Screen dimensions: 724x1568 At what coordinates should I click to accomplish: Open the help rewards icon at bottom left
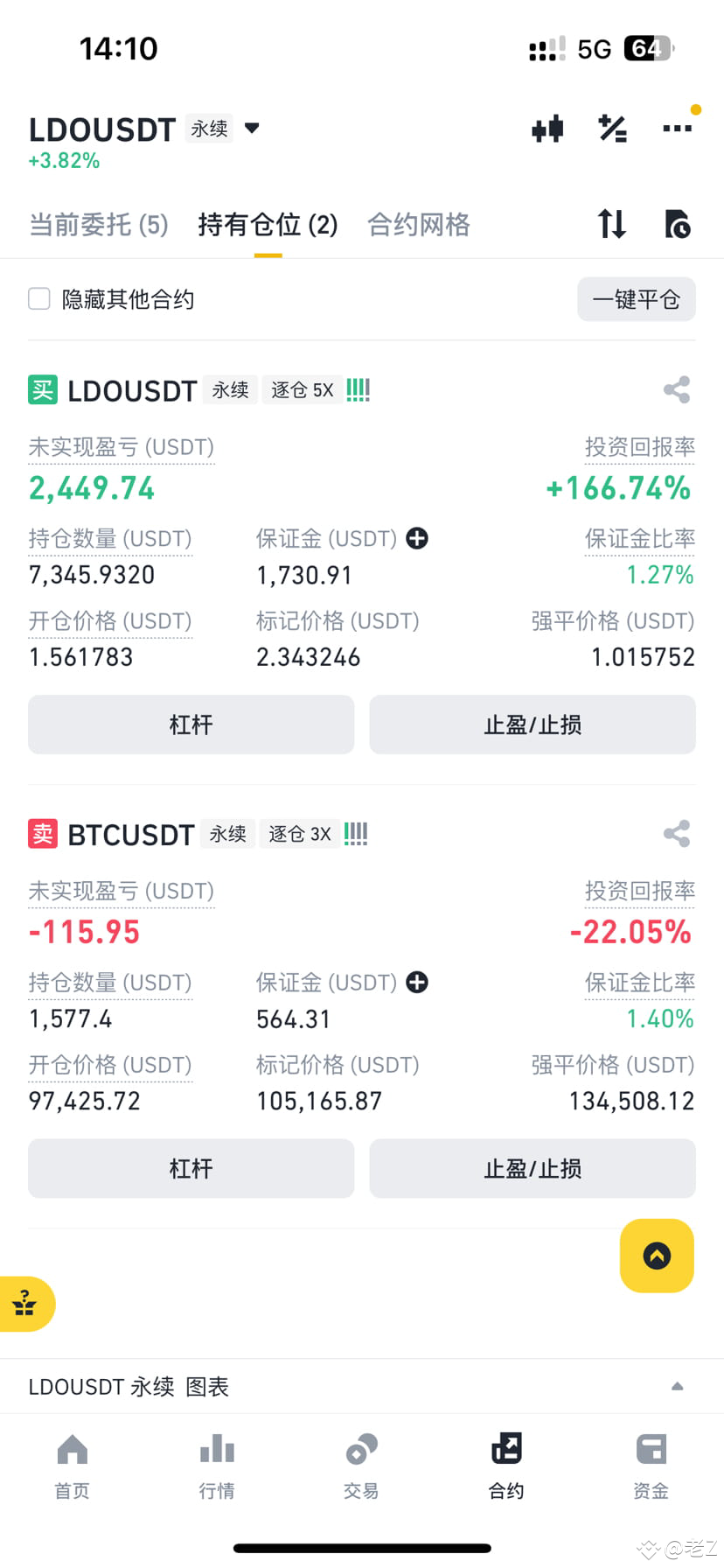pyautogui.click(x=24, y=1304)
